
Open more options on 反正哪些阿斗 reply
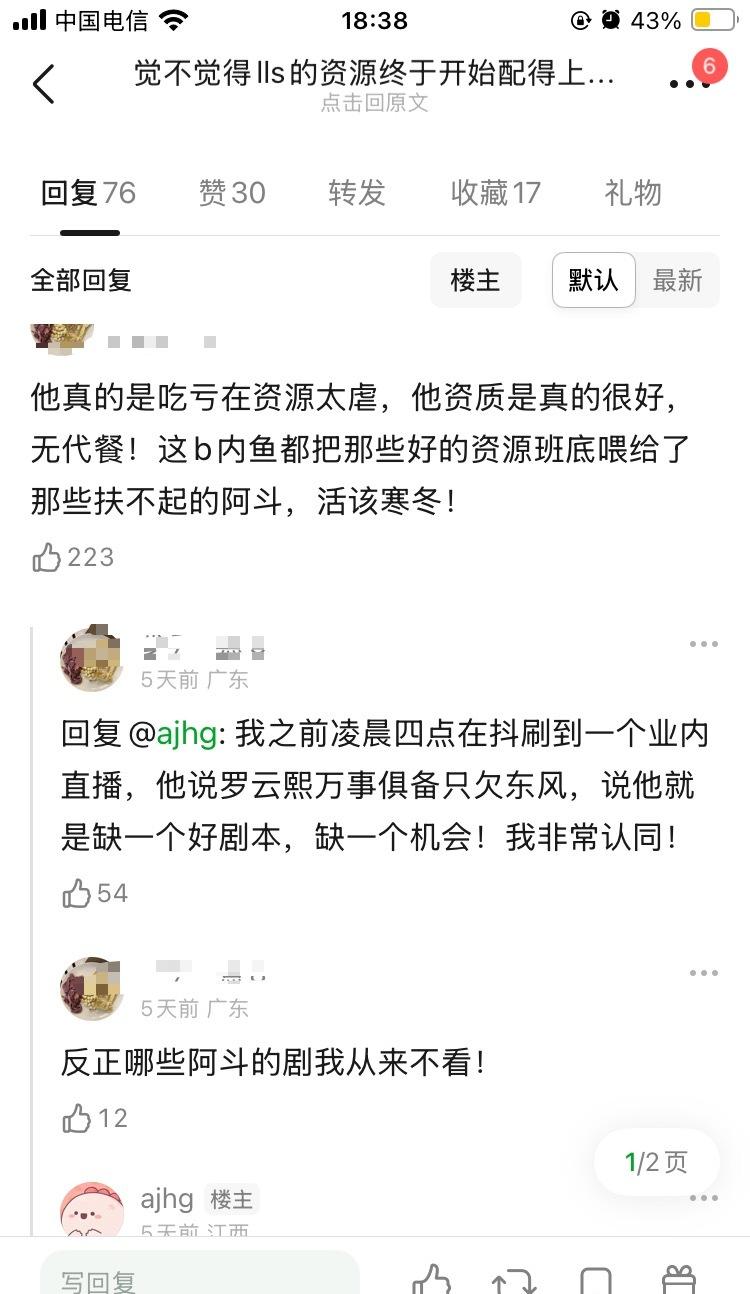703,973
